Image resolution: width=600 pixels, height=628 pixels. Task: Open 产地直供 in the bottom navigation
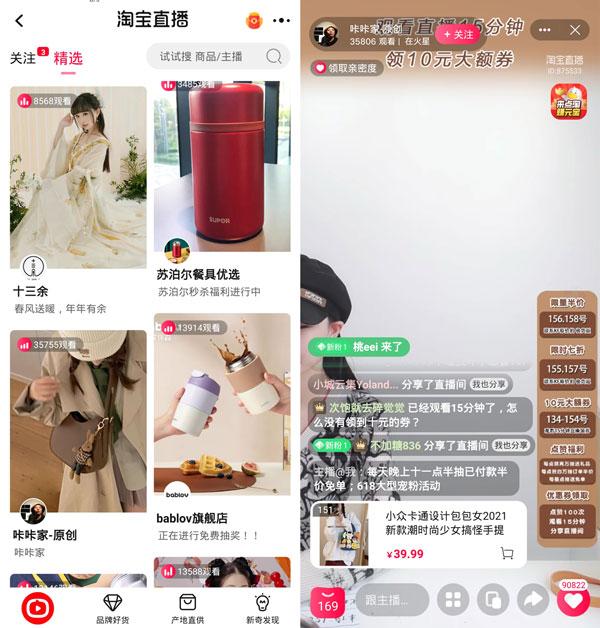point(187,607)
